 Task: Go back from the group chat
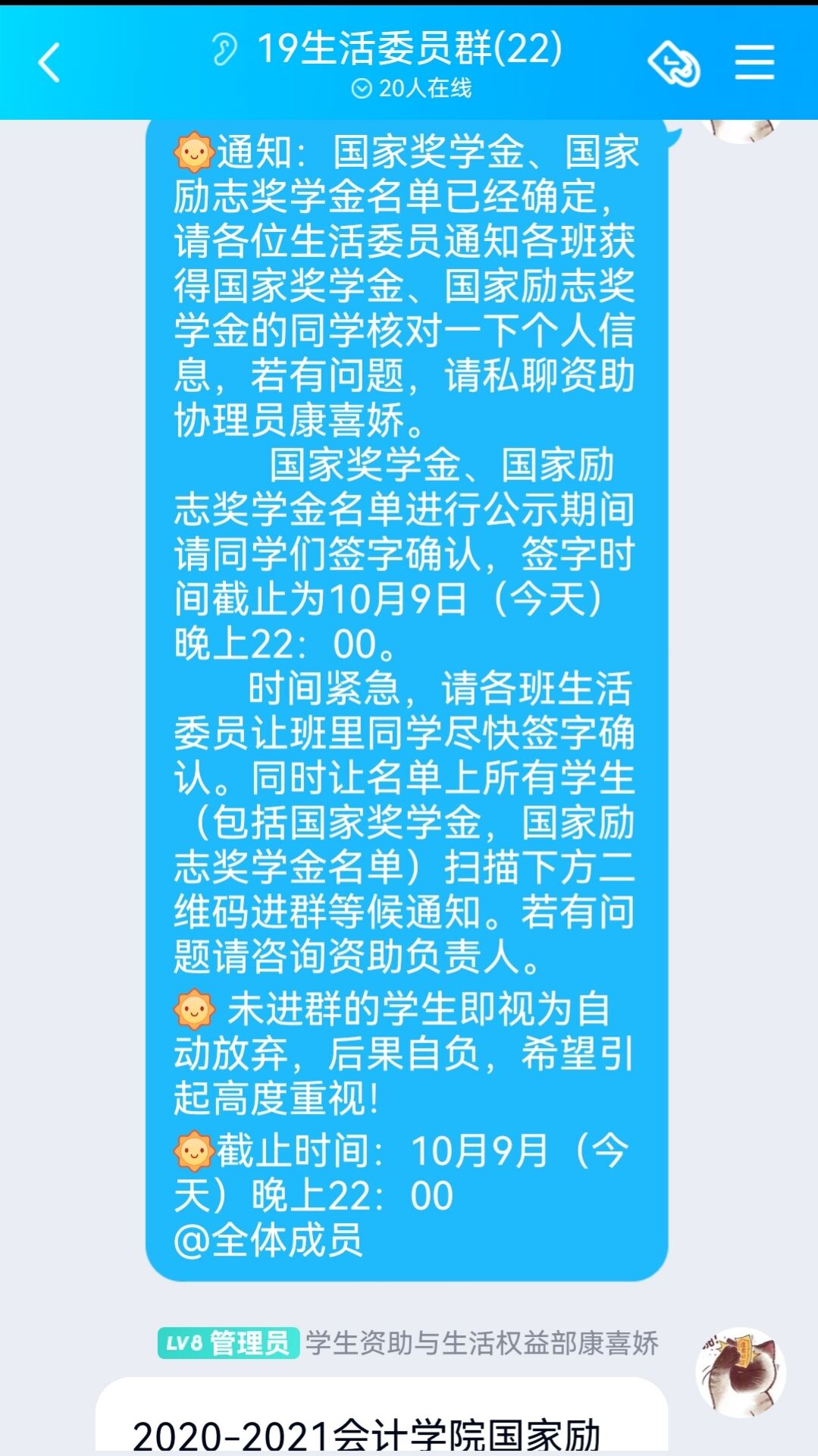click(49, 62)
